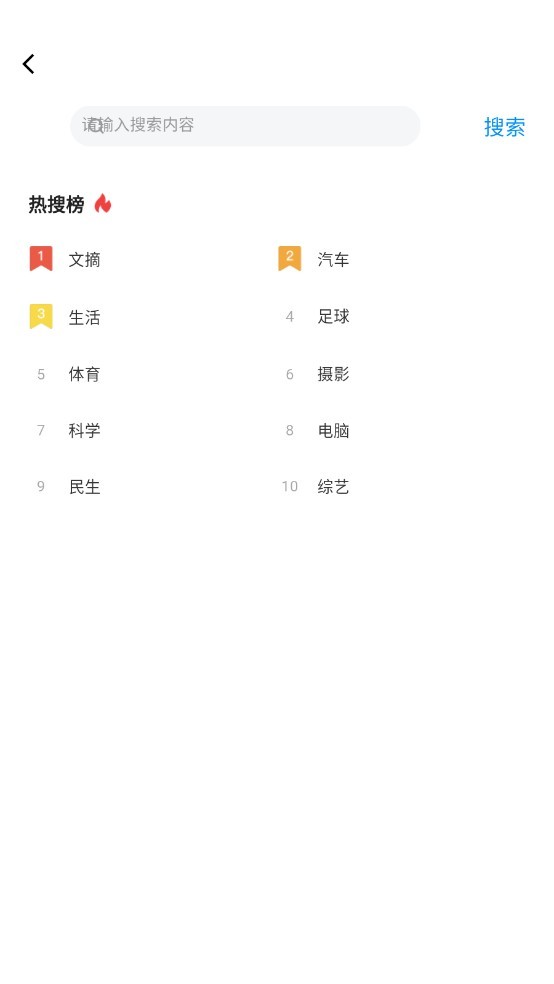Open the 体育 hot search entry
Viewport: 554px width, 984px height.
point(84,374)
